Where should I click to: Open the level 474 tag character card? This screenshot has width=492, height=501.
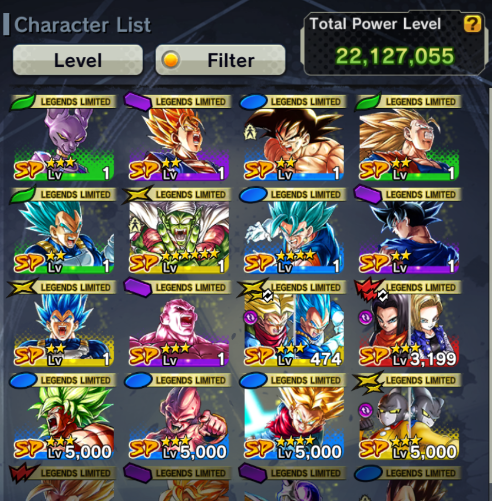point(293,324)
